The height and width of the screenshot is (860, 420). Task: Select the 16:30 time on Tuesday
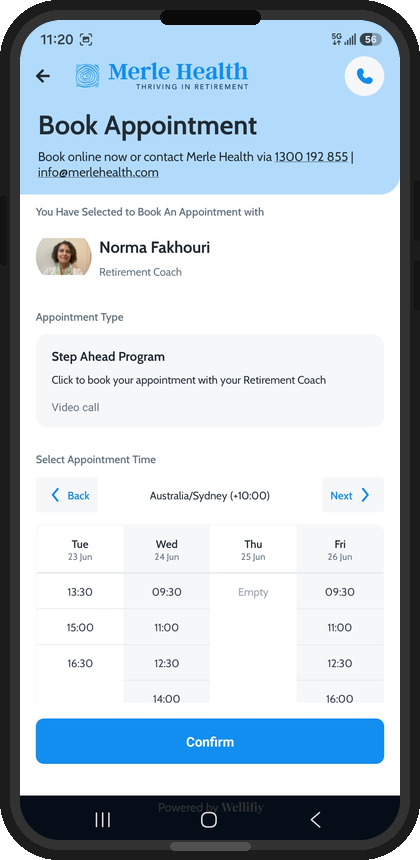pos(80,664)
